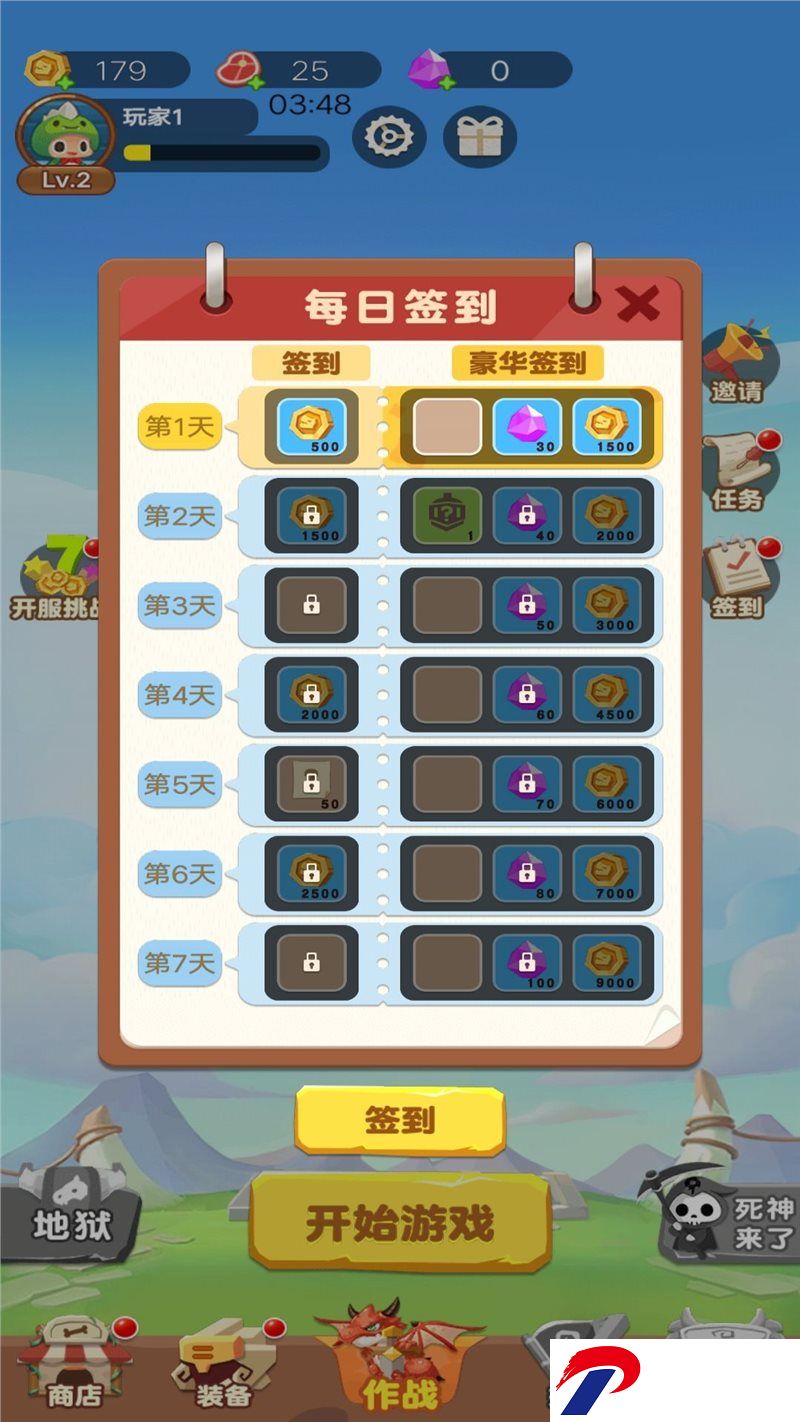Tap the yellow 签到 button

pyautogui.click(x=400, y=1120)
